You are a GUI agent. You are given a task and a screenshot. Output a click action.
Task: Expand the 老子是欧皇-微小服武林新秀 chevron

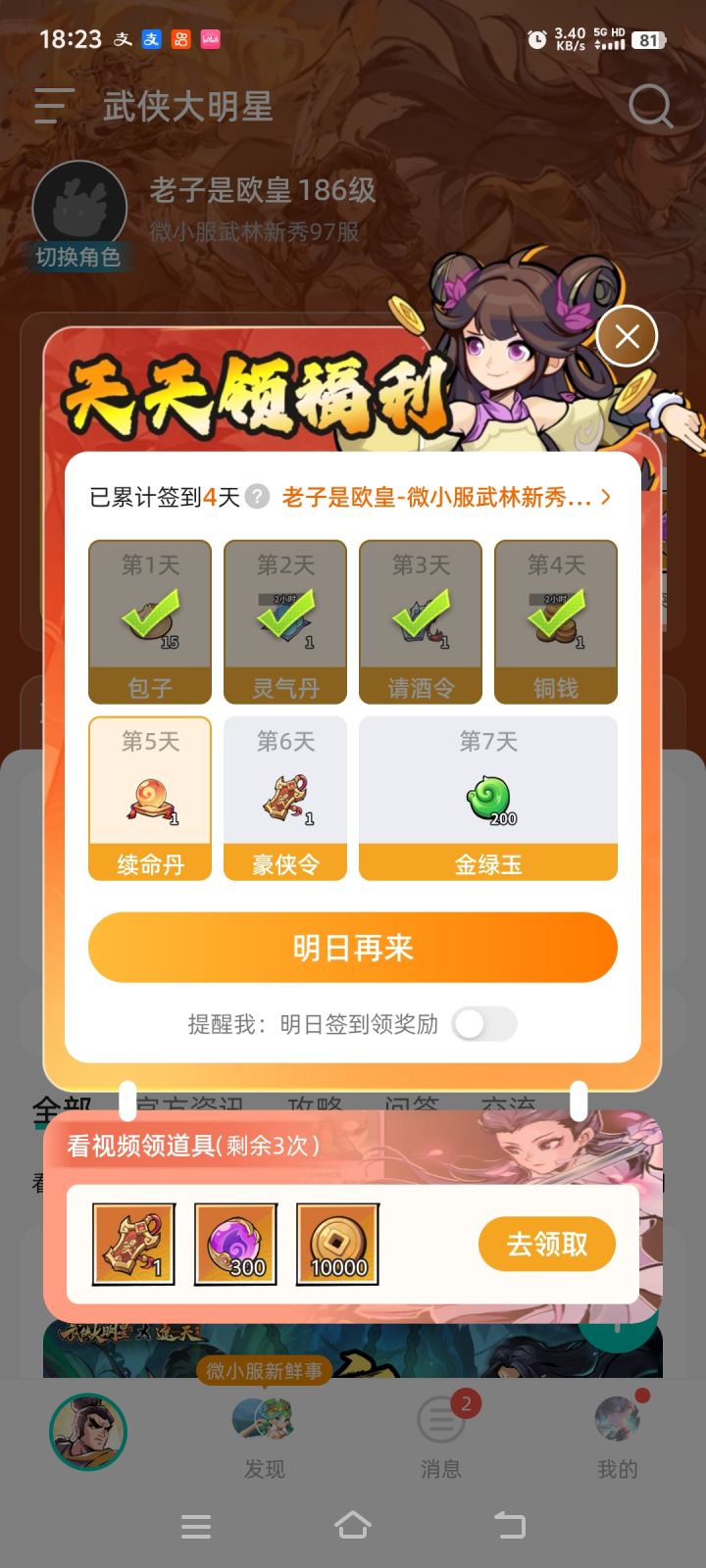(x=607, y=497)
